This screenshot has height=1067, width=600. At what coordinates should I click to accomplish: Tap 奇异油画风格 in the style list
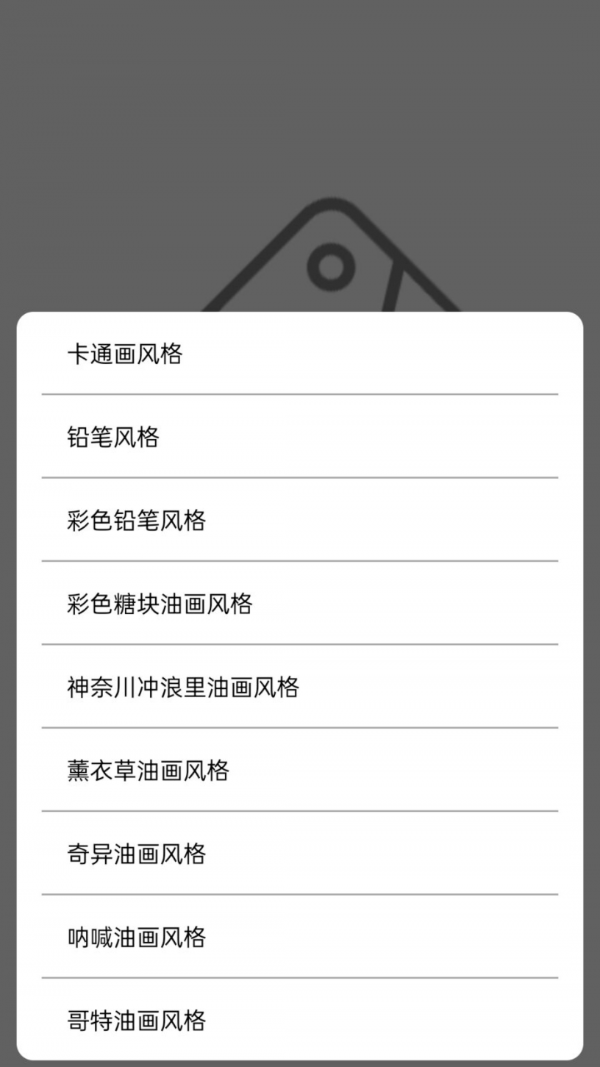(x=136, y=854)
